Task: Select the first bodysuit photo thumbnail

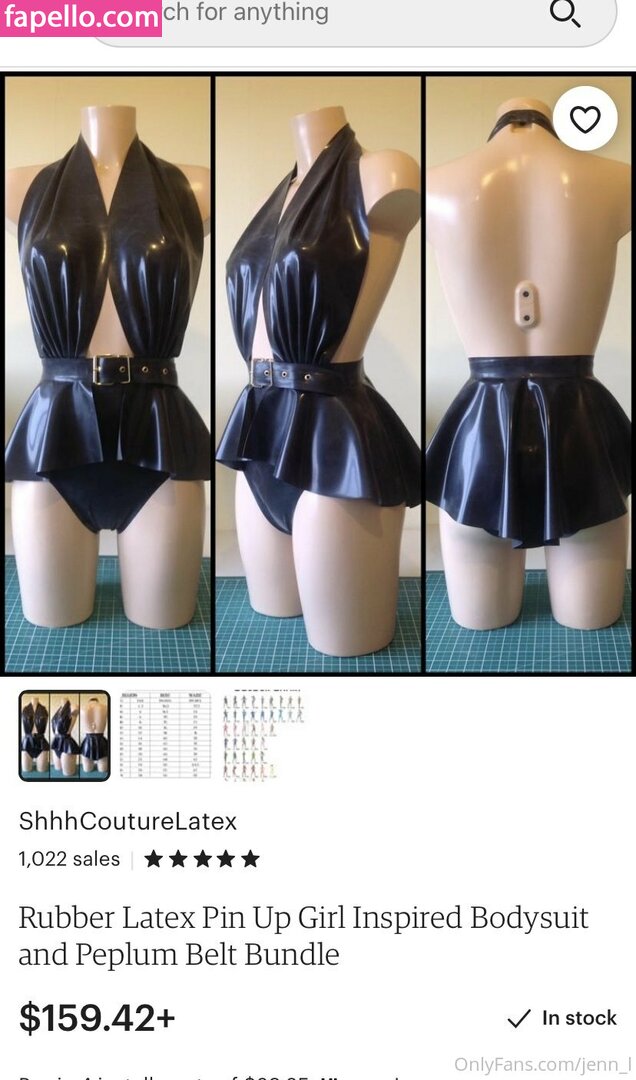Action: coord(64,735)
